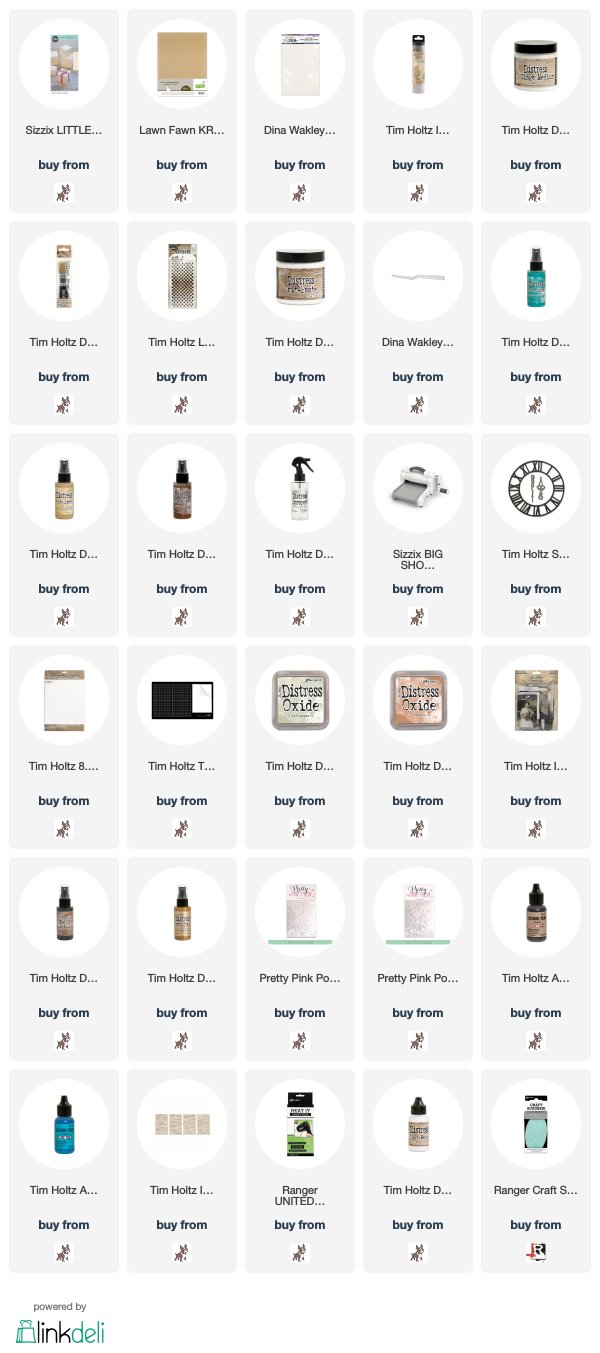Open the Tim Holtz L stencil product
This screenshot has width=600, height=1353.
coord(182,322)
